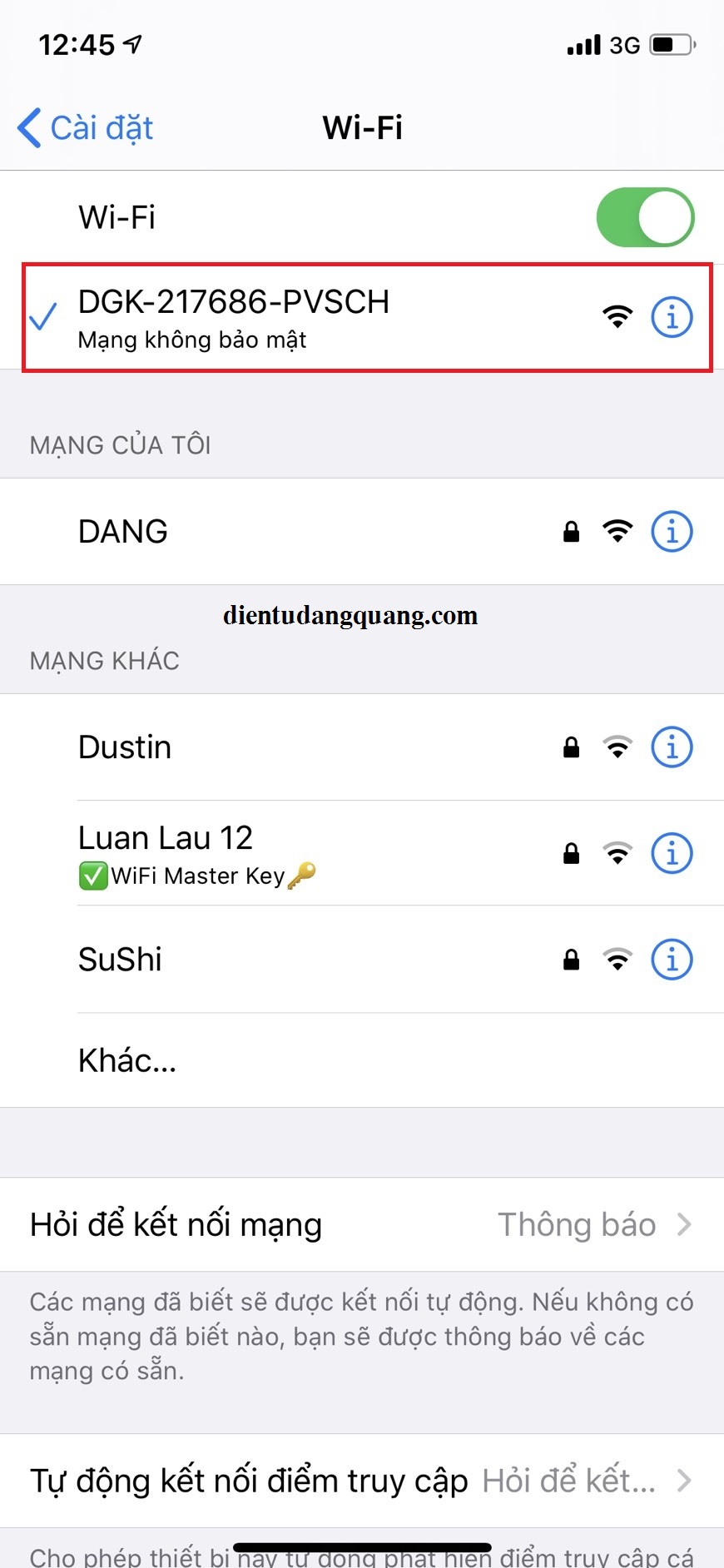Tap Khác... to add another network
This screenshot has width=724, height=1568.
tap(127, 1060)
